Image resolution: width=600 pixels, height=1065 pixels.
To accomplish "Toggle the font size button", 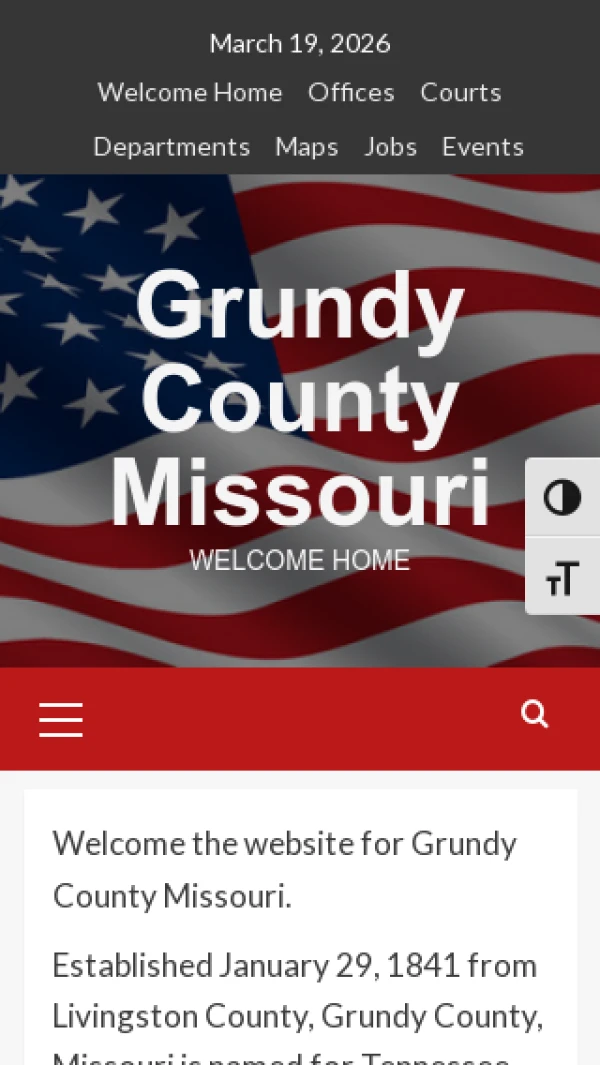I will pos(562,577).
